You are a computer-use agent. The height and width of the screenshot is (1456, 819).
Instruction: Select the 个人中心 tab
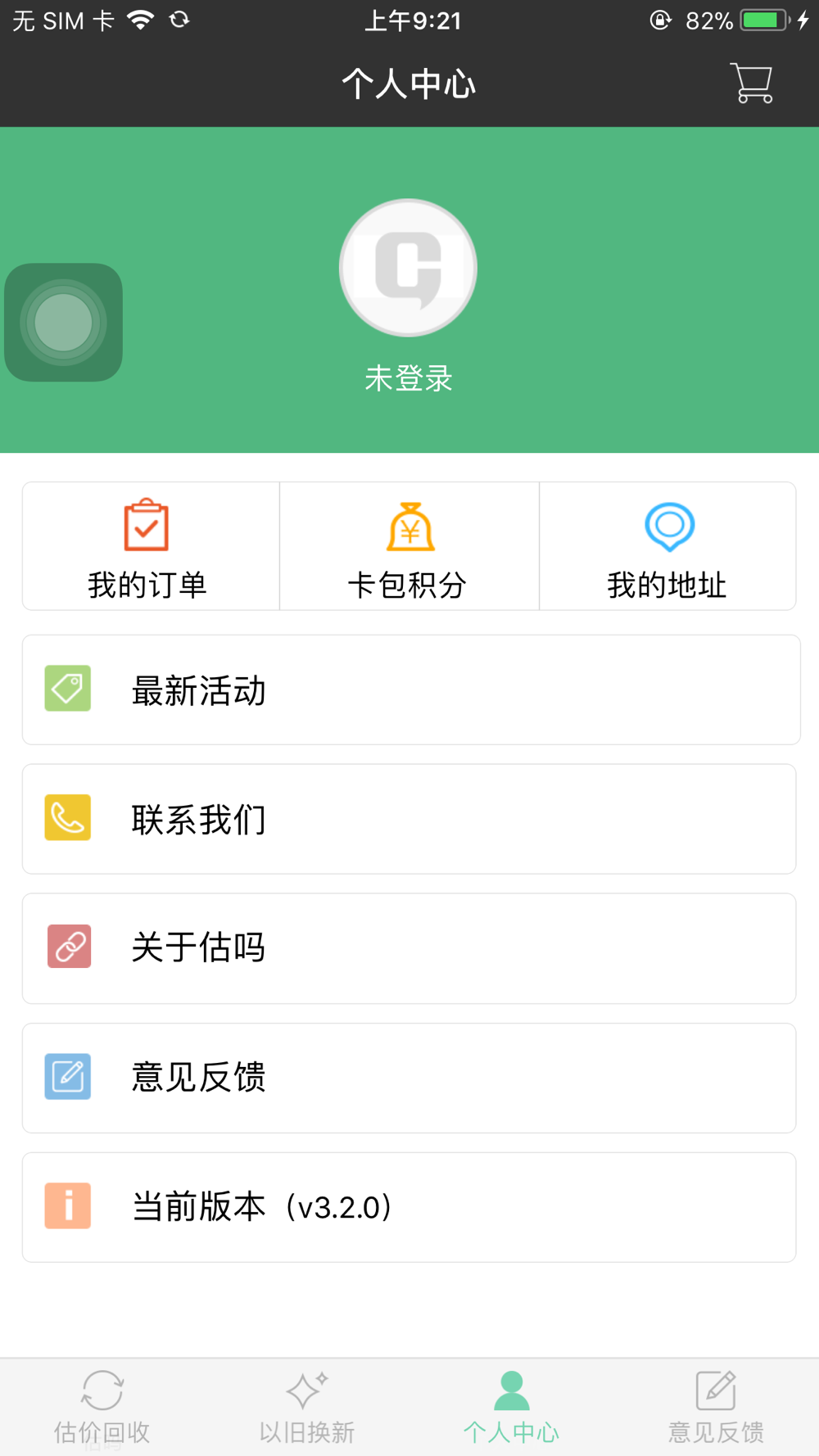[512, 1407]
